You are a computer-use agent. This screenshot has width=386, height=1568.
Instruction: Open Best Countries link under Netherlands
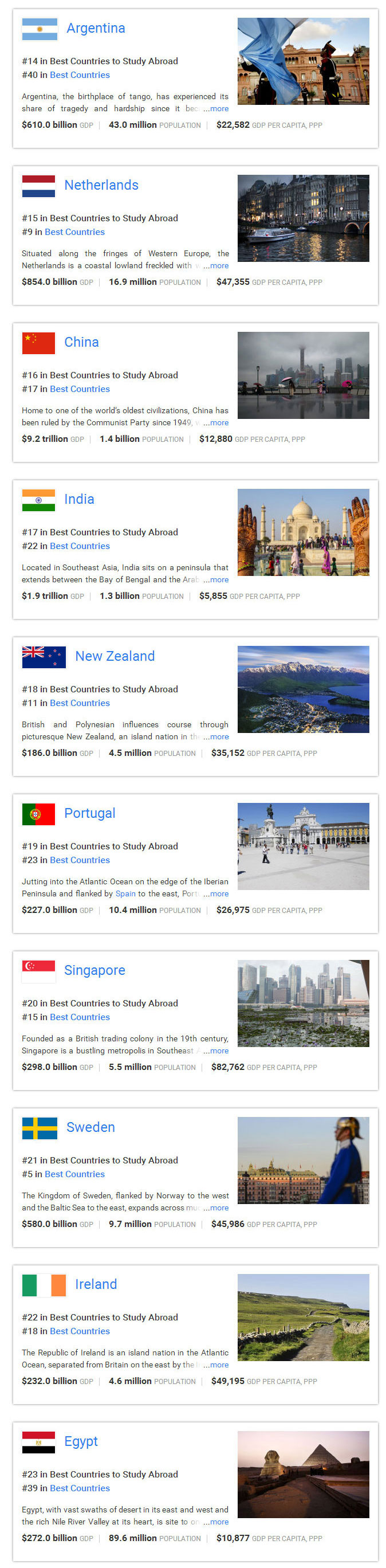tap(74, 232)
